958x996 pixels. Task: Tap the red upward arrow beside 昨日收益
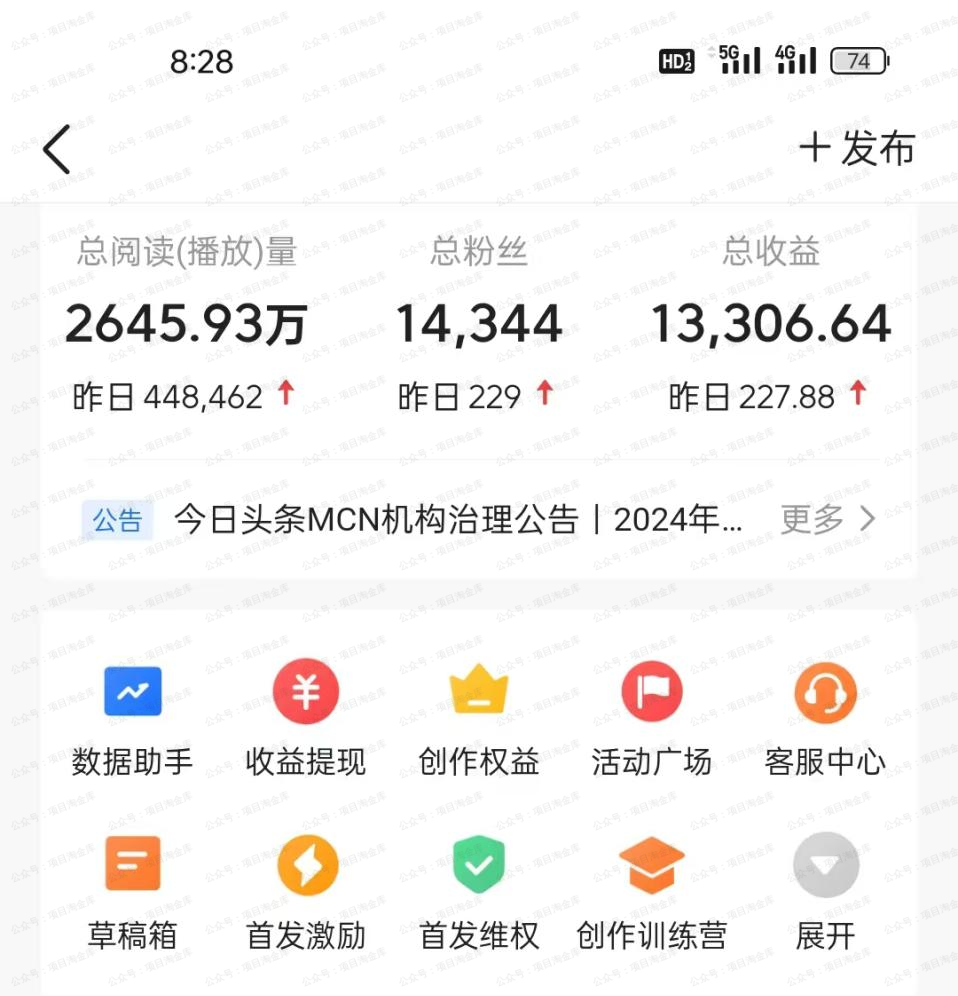[x=856, y=395]
